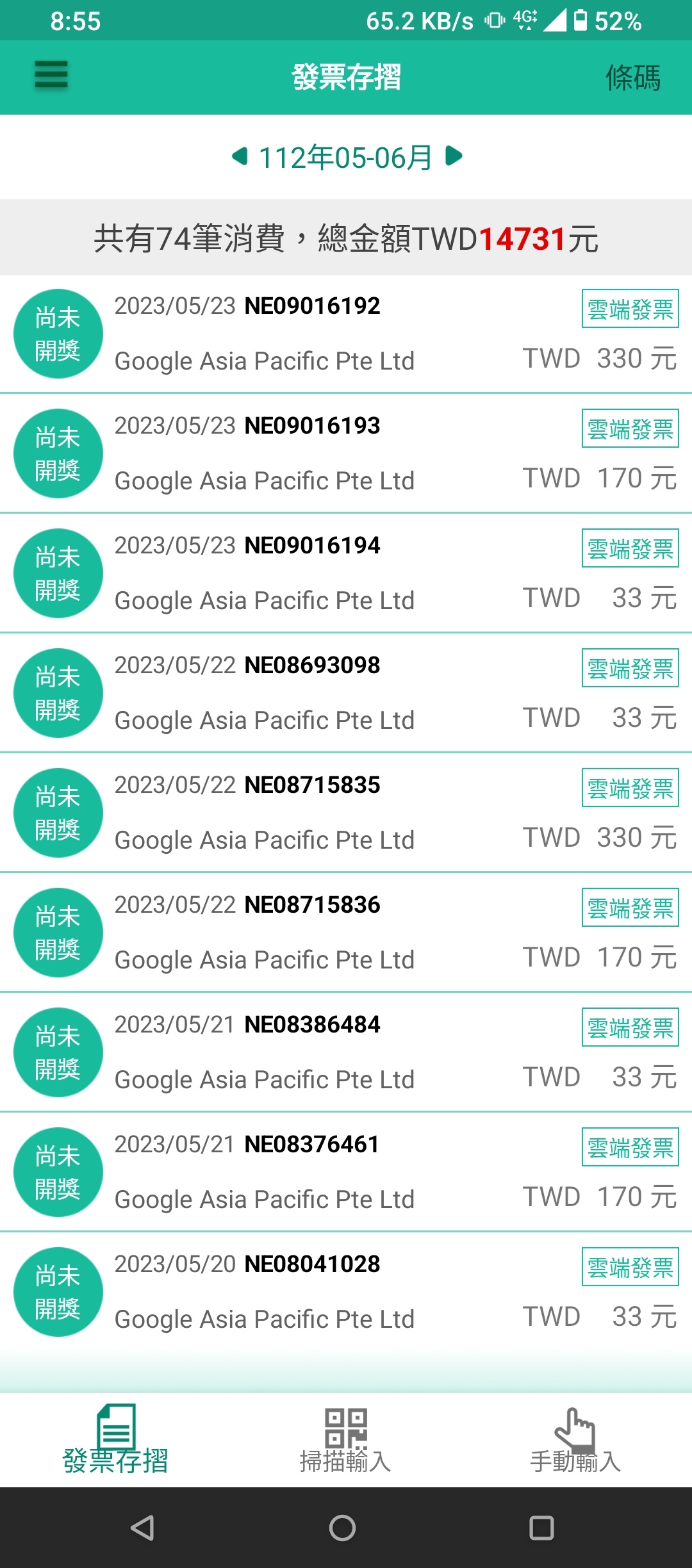The width and height of the screenshot is (692, 1568).
Task: Select invoice NE08715835
Action: 346,813
